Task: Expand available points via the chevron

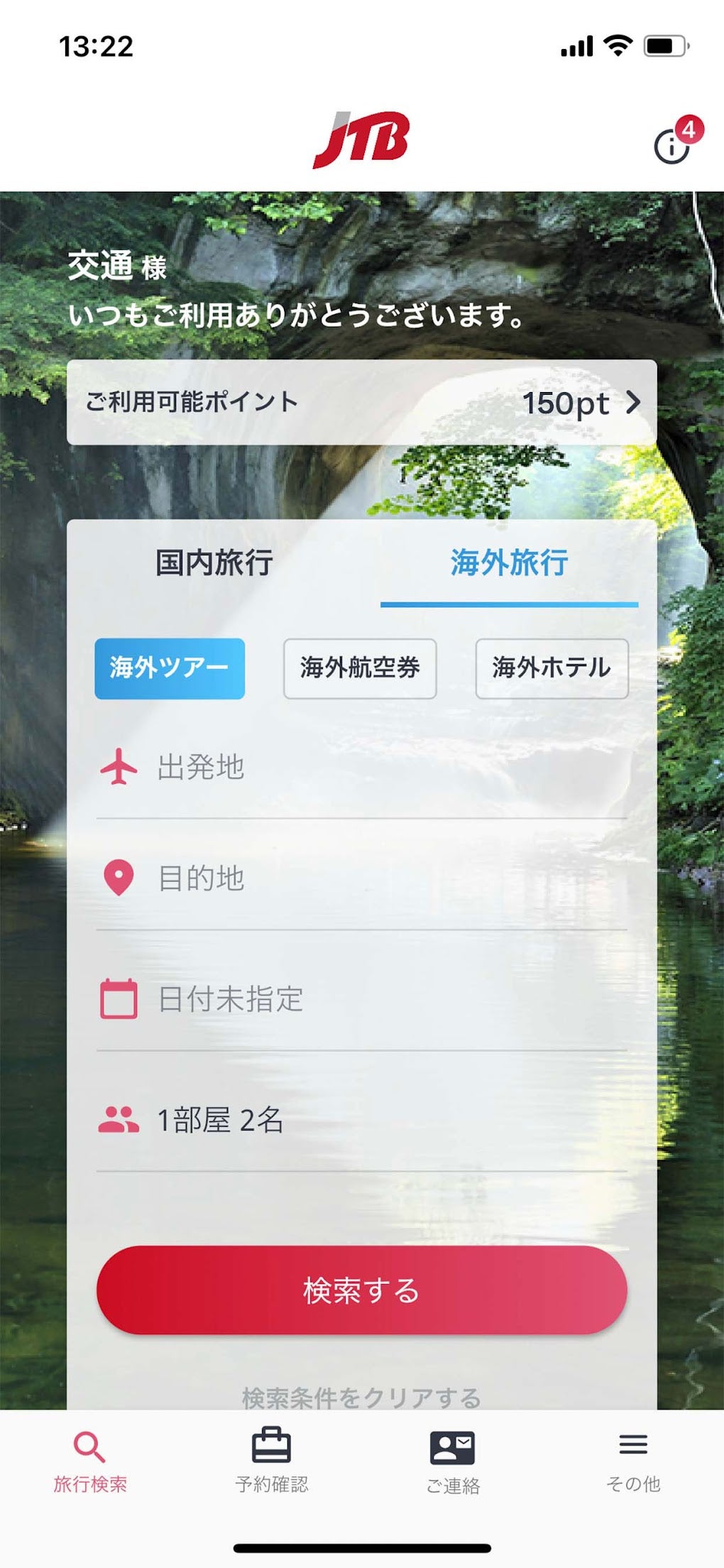Action: (x=631, y=404)
